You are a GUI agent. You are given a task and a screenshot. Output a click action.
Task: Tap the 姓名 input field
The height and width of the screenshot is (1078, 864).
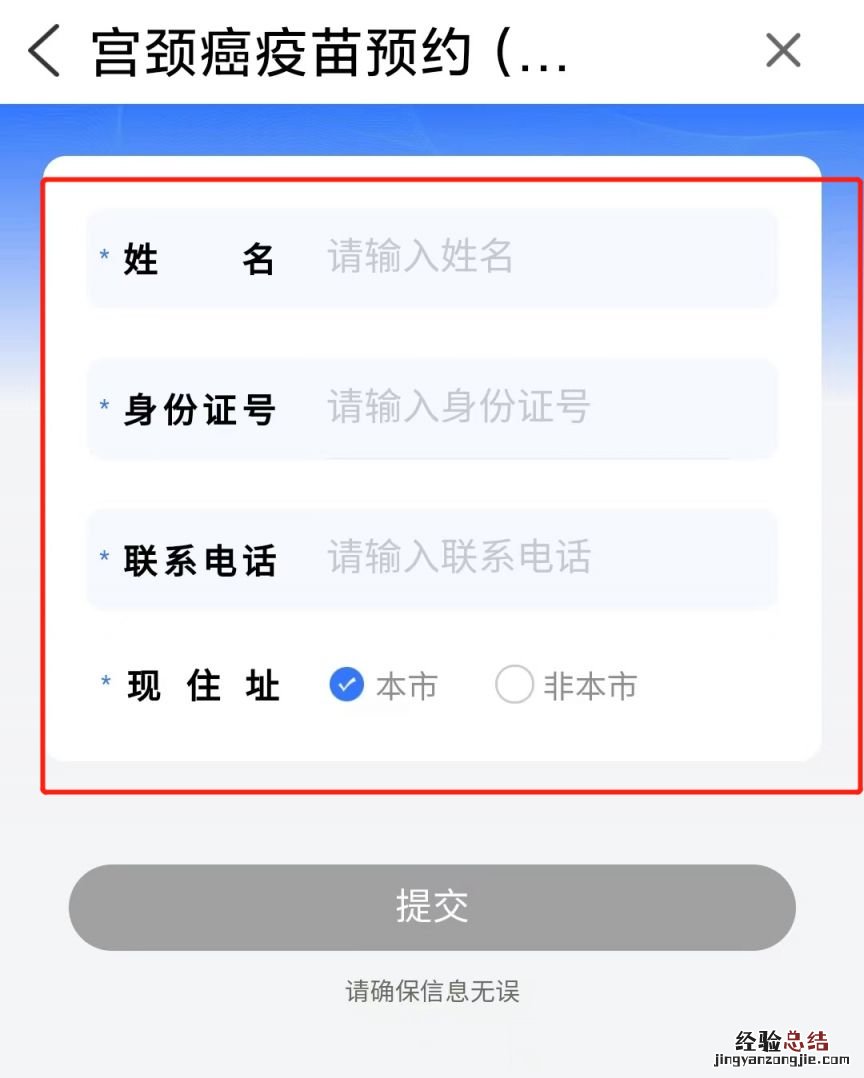pos(540,258)
